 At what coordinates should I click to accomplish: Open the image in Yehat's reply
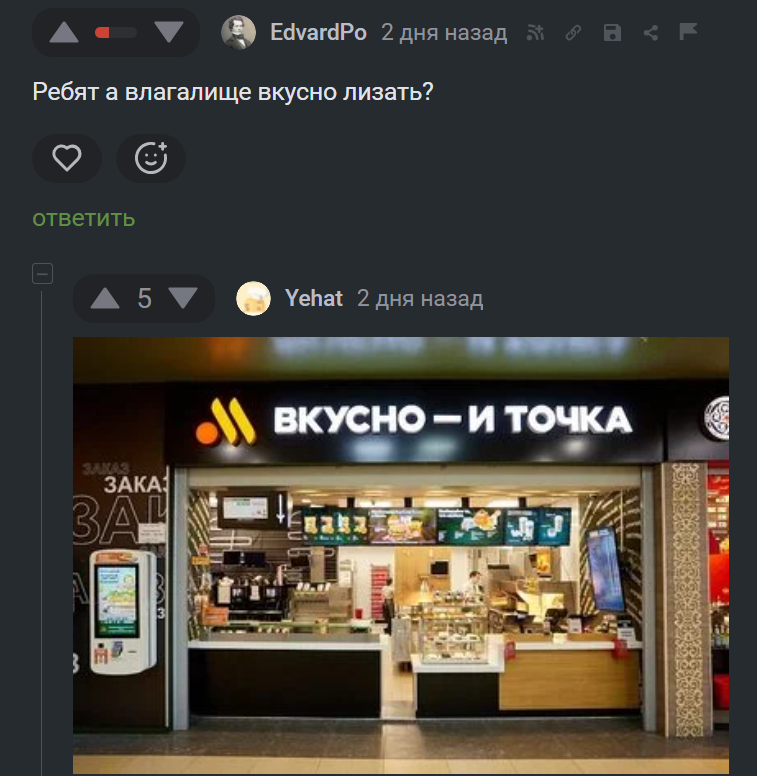tap(400, 555)
